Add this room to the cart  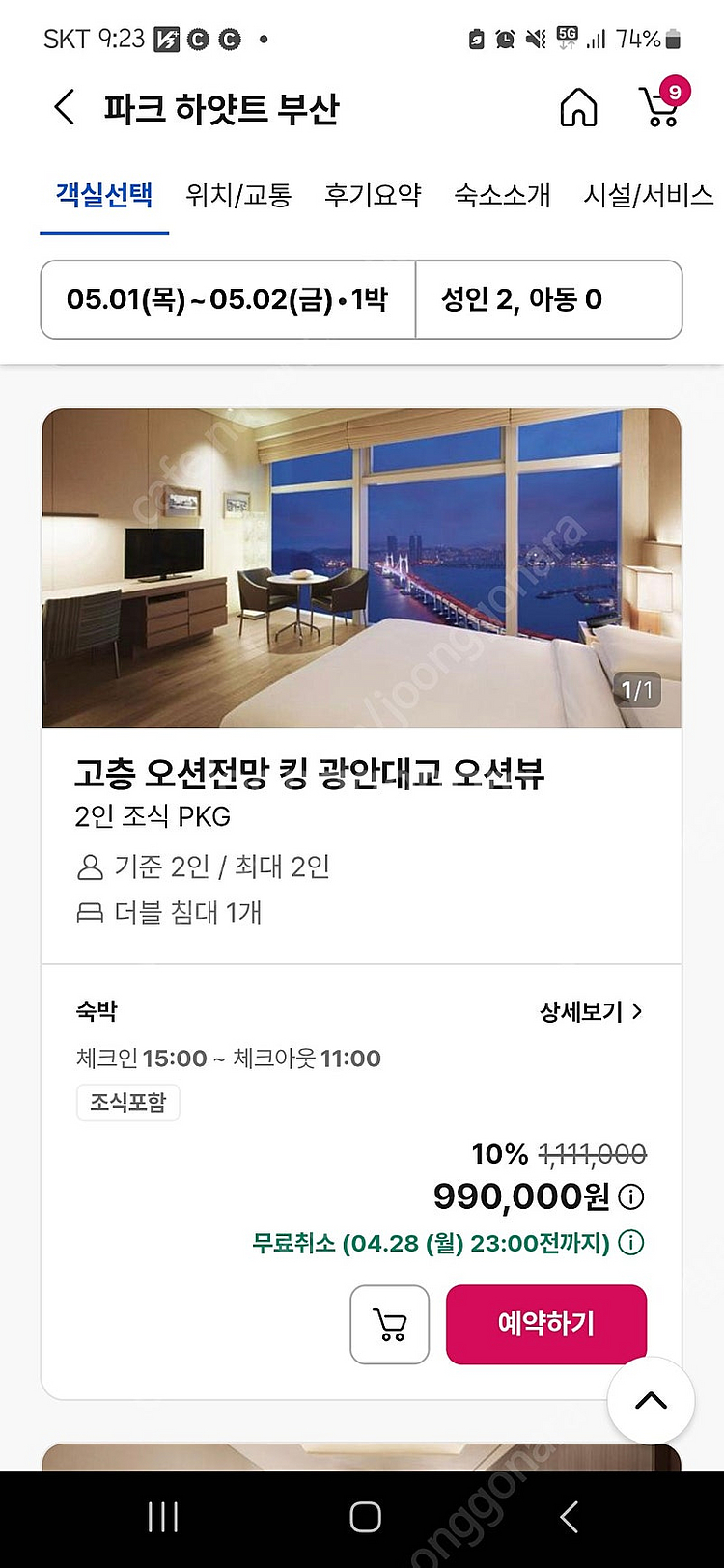[x=389, y=1324]
